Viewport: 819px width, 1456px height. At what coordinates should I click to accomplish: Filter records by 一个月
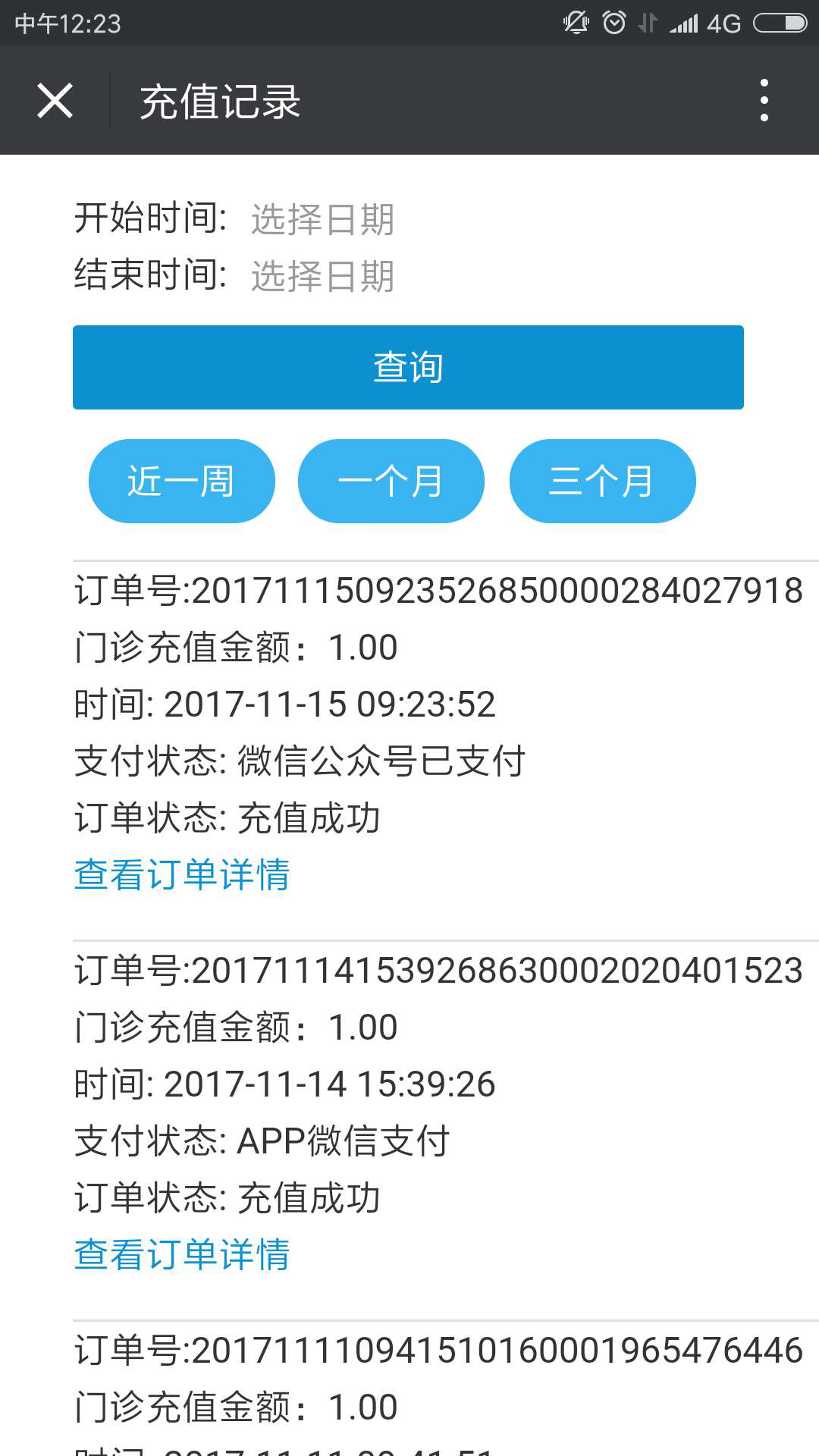tap(391, 481)
